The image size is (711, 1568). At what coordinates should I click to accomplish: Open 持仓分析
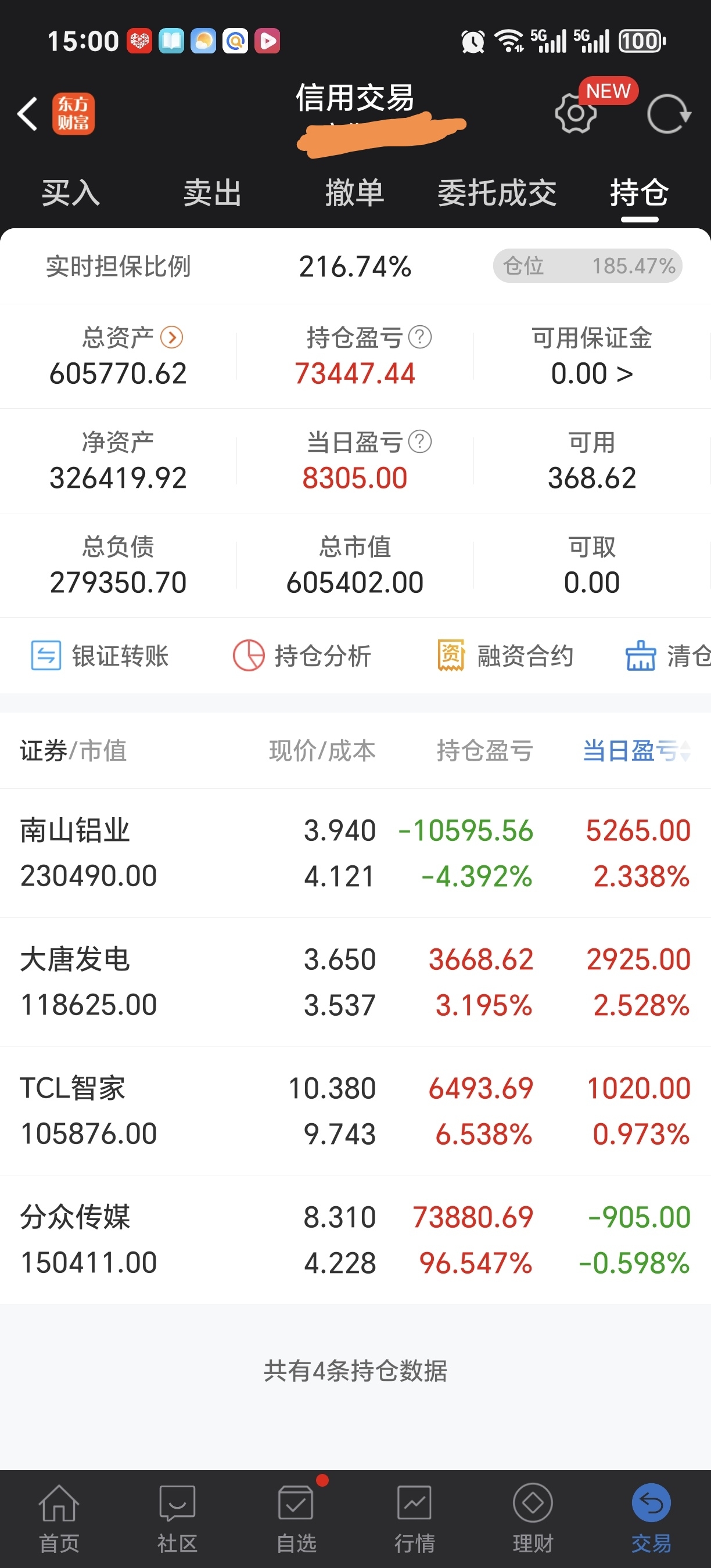tap(302, 656)
